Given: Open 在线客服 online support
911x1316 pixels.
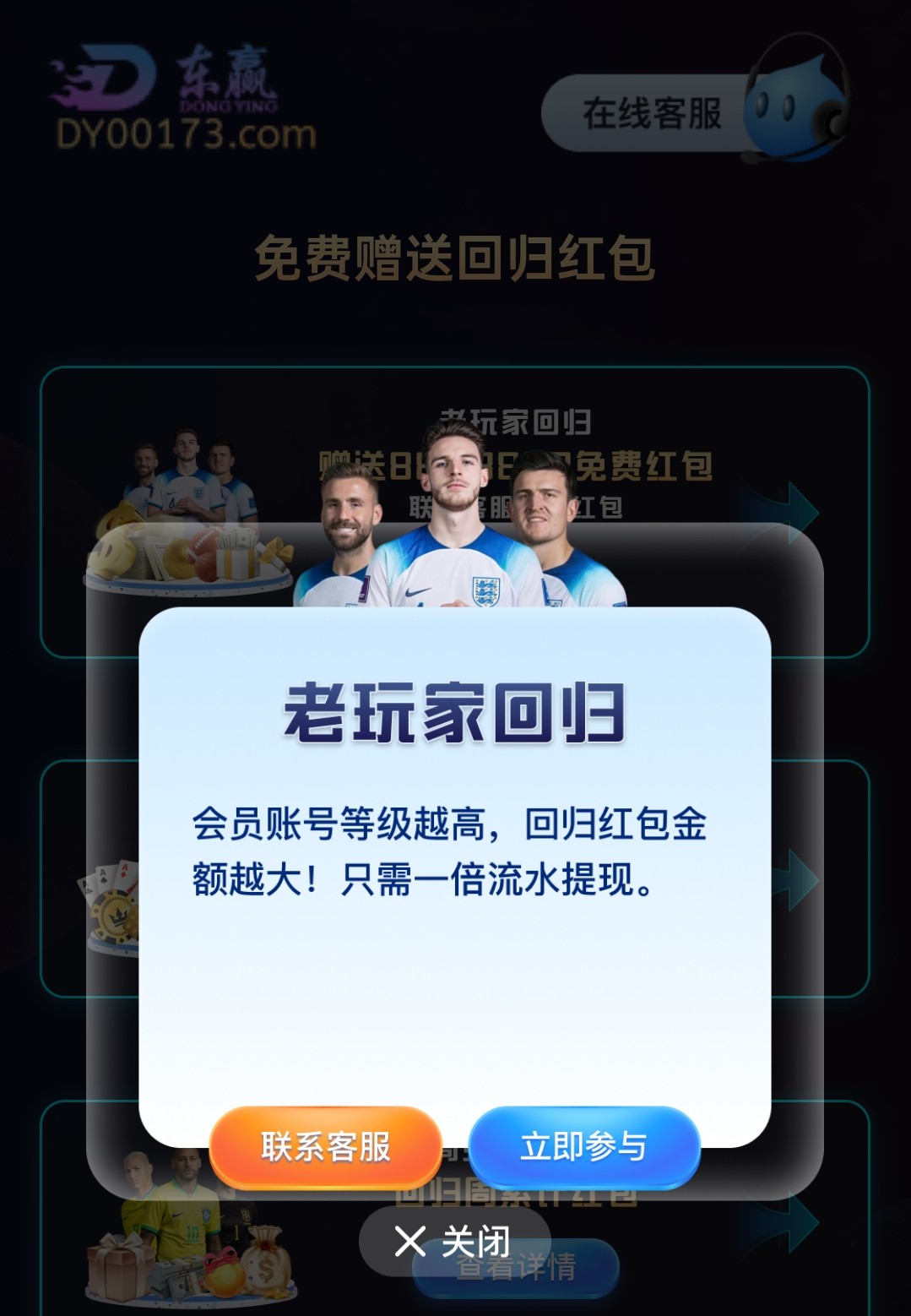Looking at the screenshot, I should click(x=652, y=113).
